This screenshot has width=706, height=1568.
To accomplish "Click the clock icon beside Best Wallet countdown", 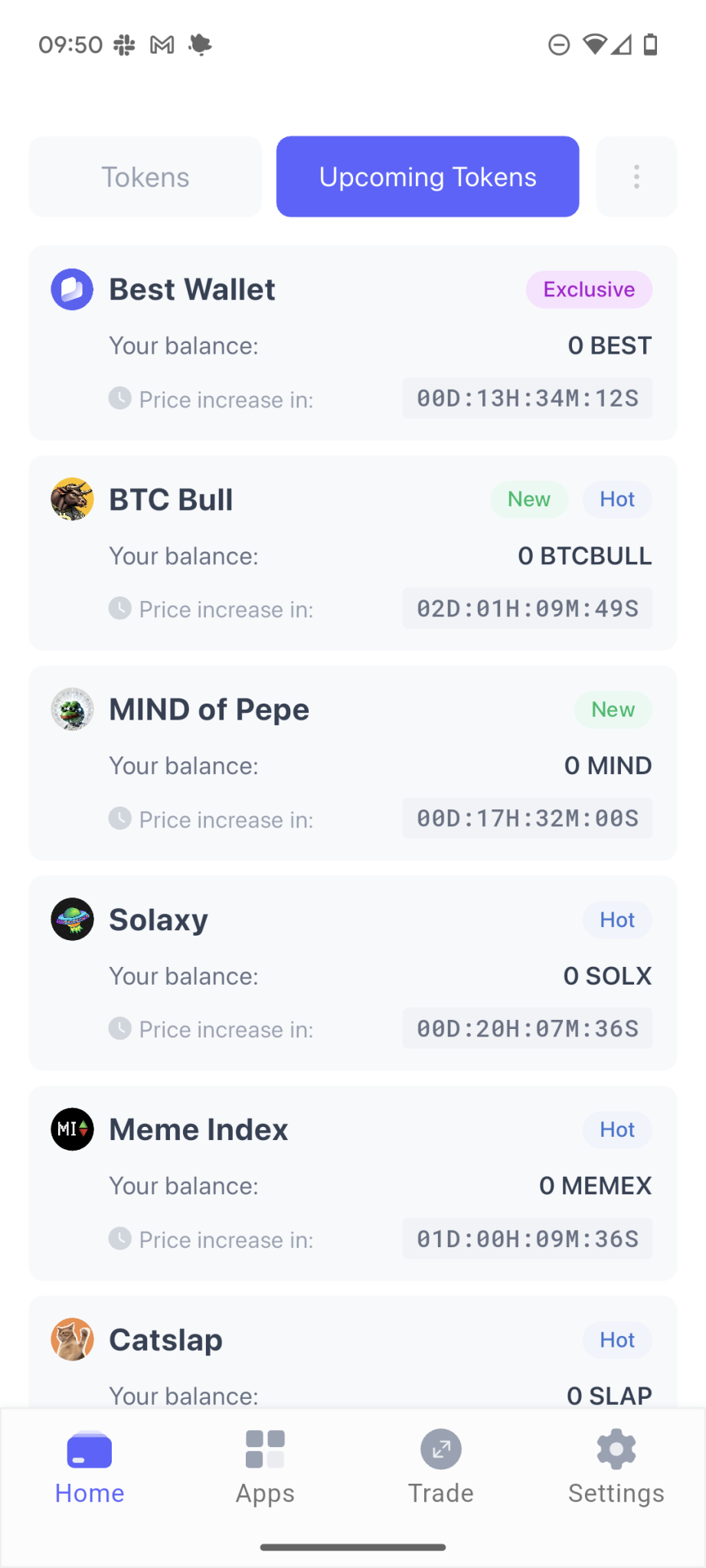I will tap(121, 399).
